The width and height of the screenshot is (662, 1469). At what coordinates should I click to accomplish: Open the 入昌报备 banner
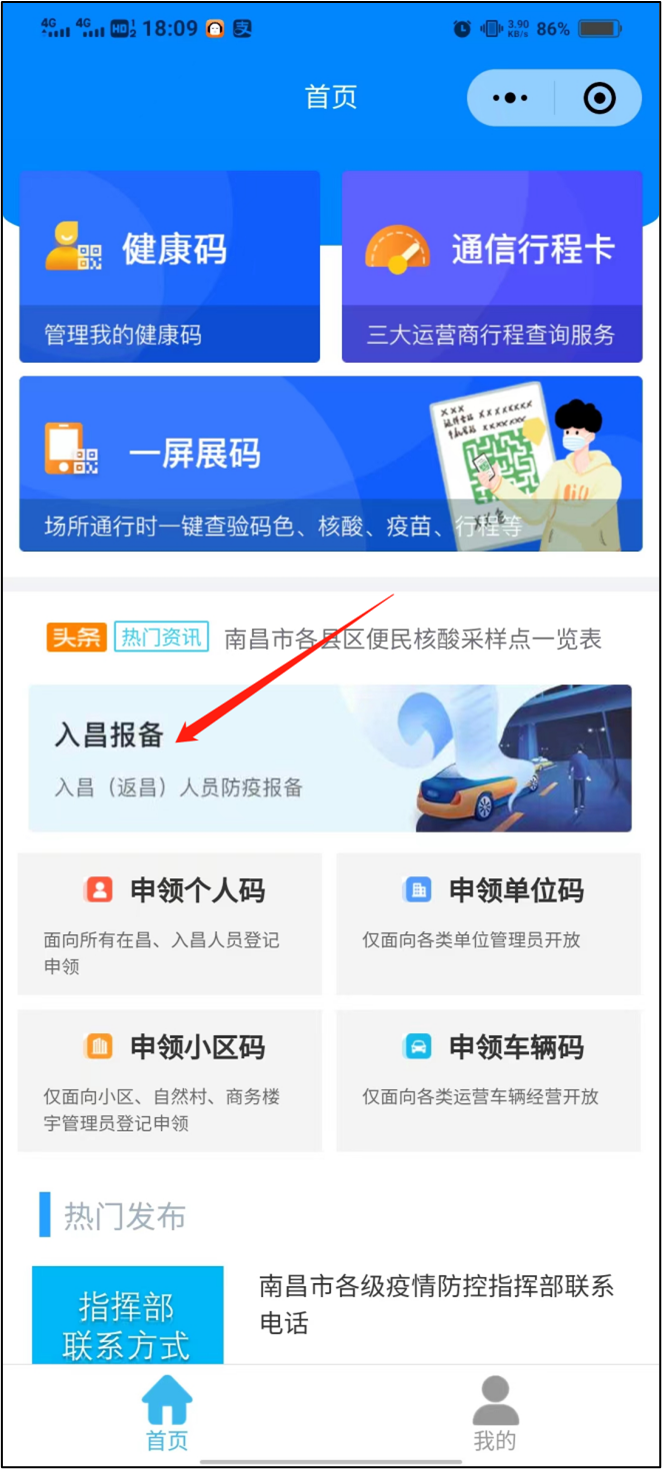tap(330, 758)
